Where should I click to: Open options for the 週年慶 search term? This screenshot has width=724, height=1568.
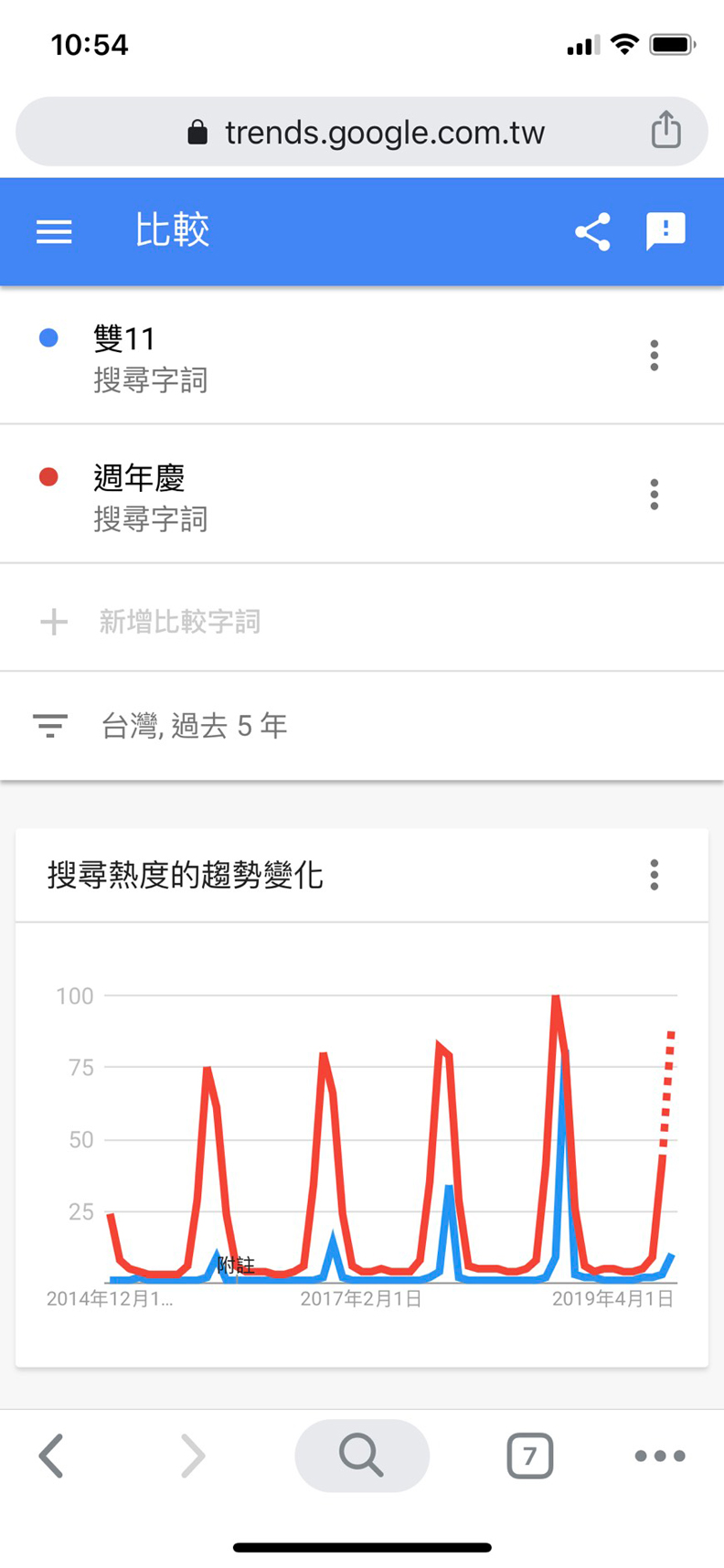click(654, 495)
